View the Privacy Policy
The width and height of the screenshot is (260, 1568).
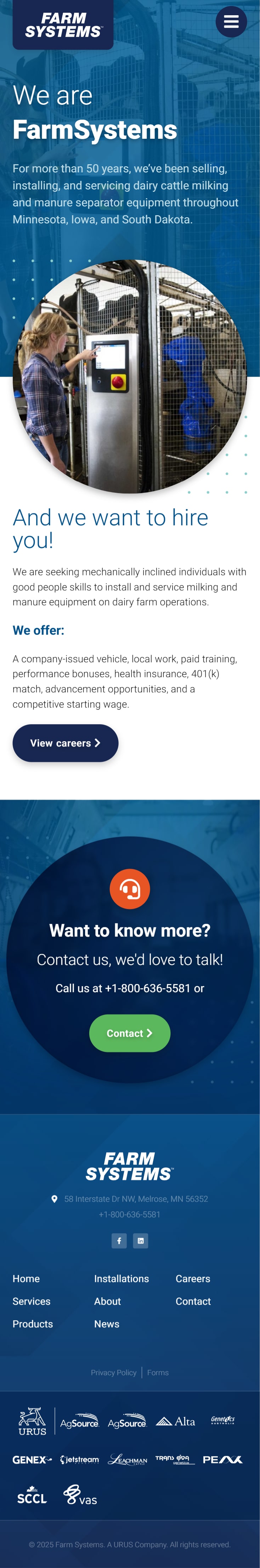tap(113, 1373)
